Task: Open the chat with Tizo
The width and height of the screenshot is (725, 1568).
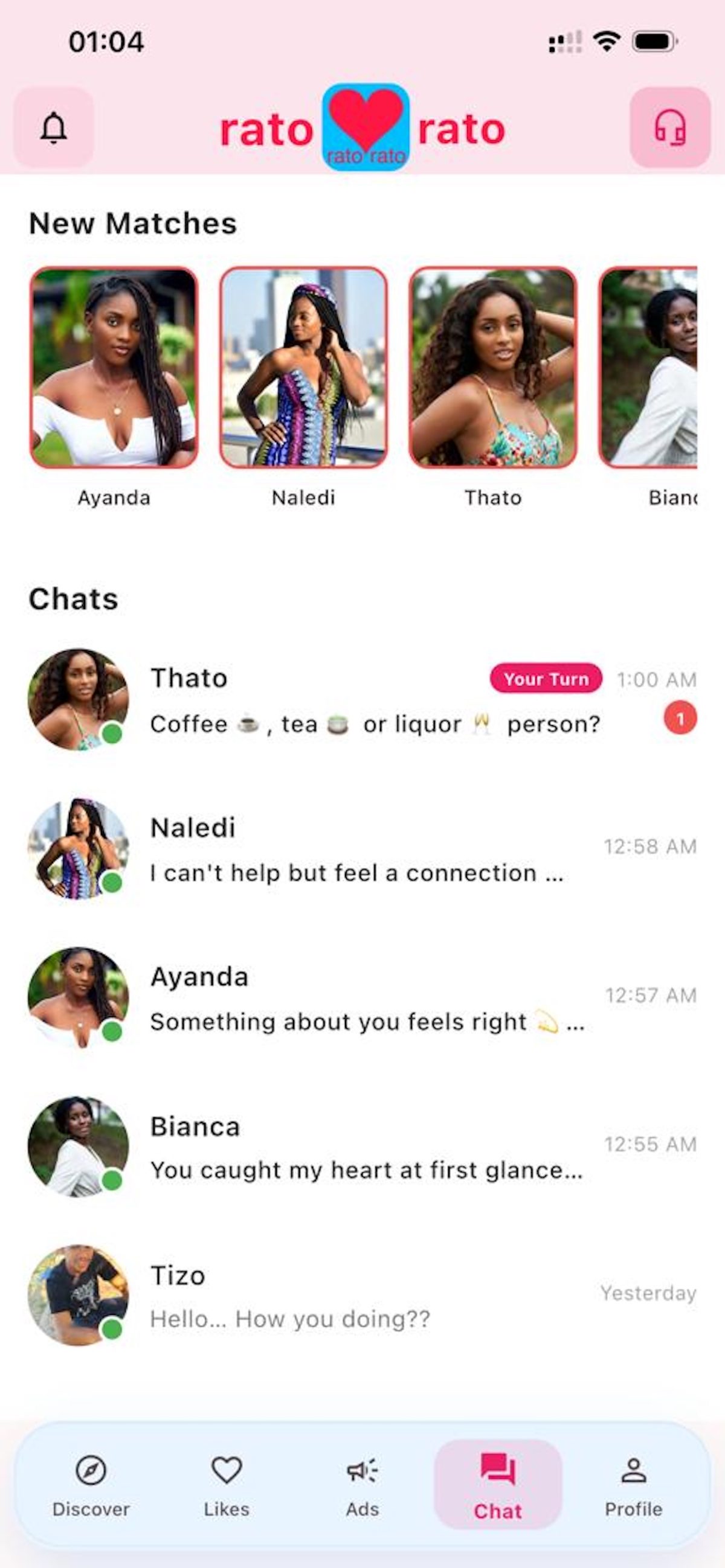Action: click(362, 1296)
